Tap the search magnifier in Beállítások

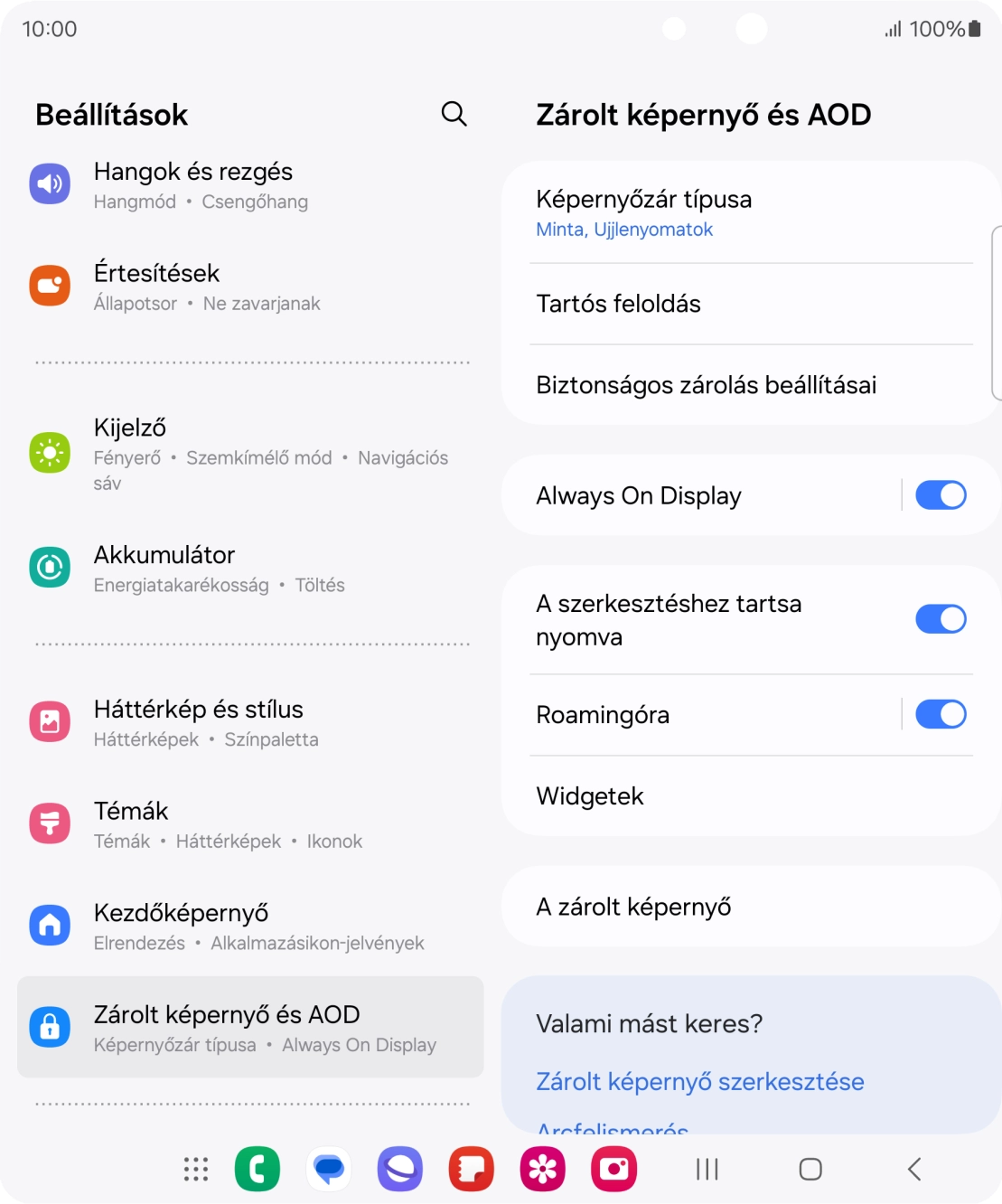[x=454, y=114]
